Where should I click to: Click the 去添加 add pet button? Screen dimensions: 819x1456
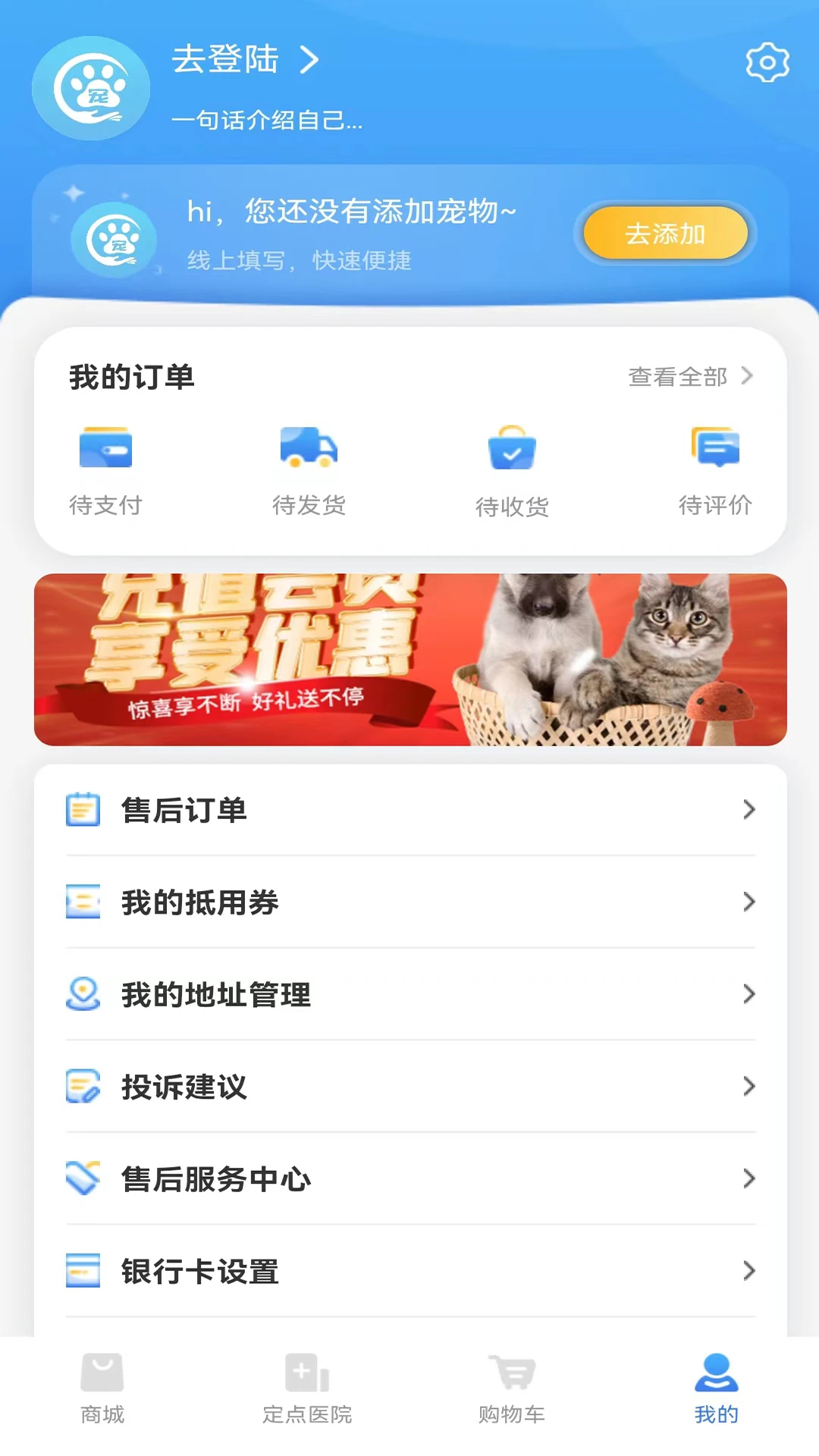point(664,234)
